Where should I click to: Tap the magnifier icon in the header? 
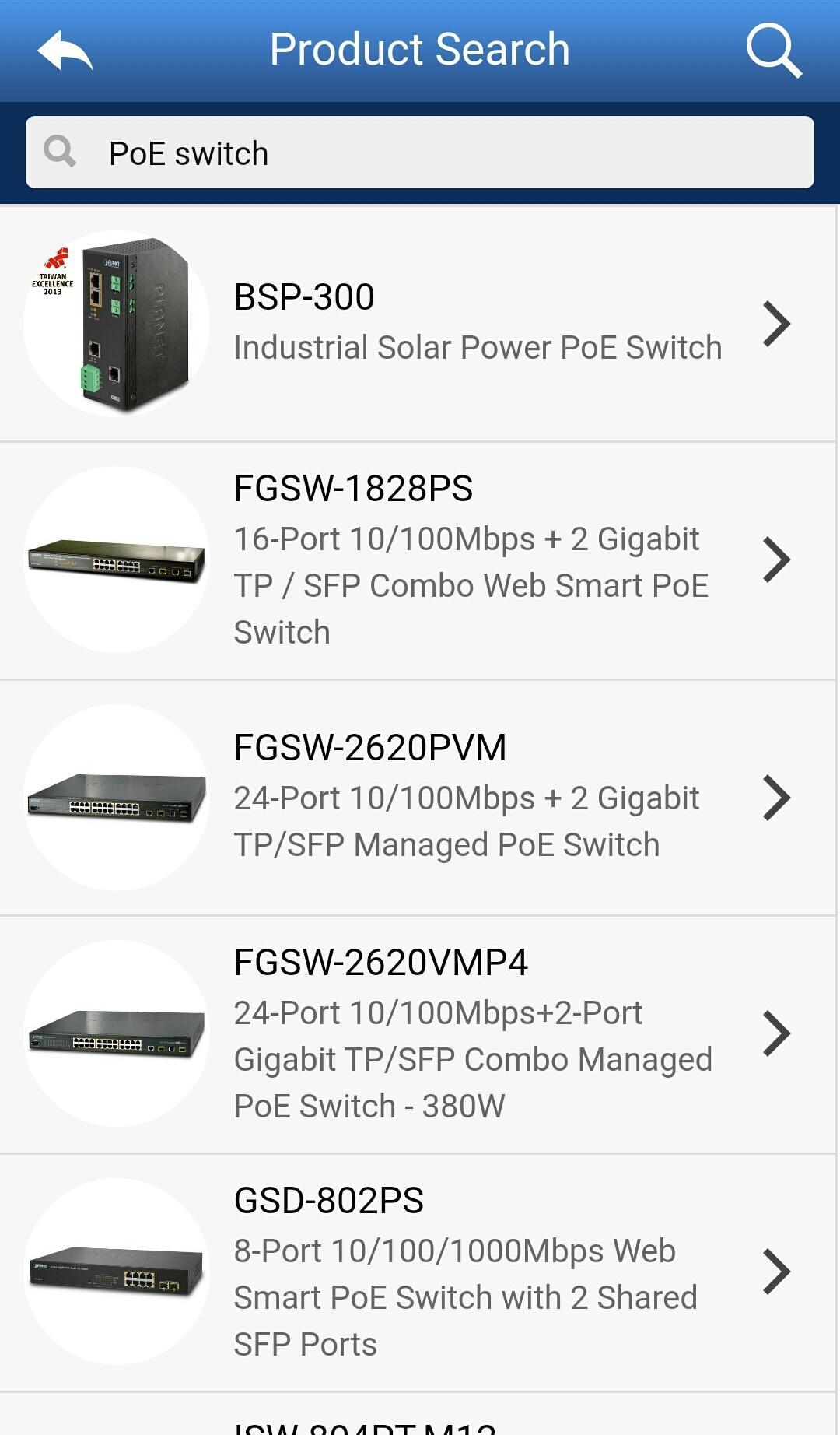(x=774, y=51)
